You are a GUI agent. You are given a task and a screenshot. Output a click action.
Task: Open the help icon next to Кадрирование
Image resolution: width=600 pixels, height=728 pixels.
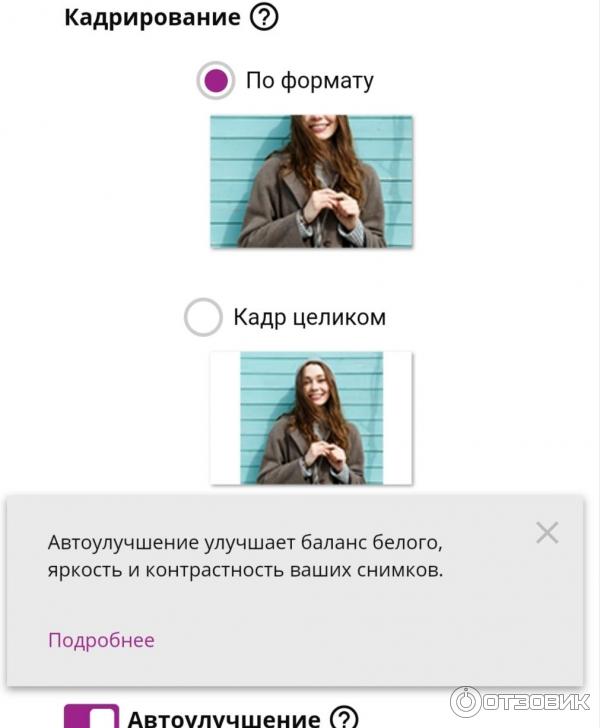click(264, 17)
